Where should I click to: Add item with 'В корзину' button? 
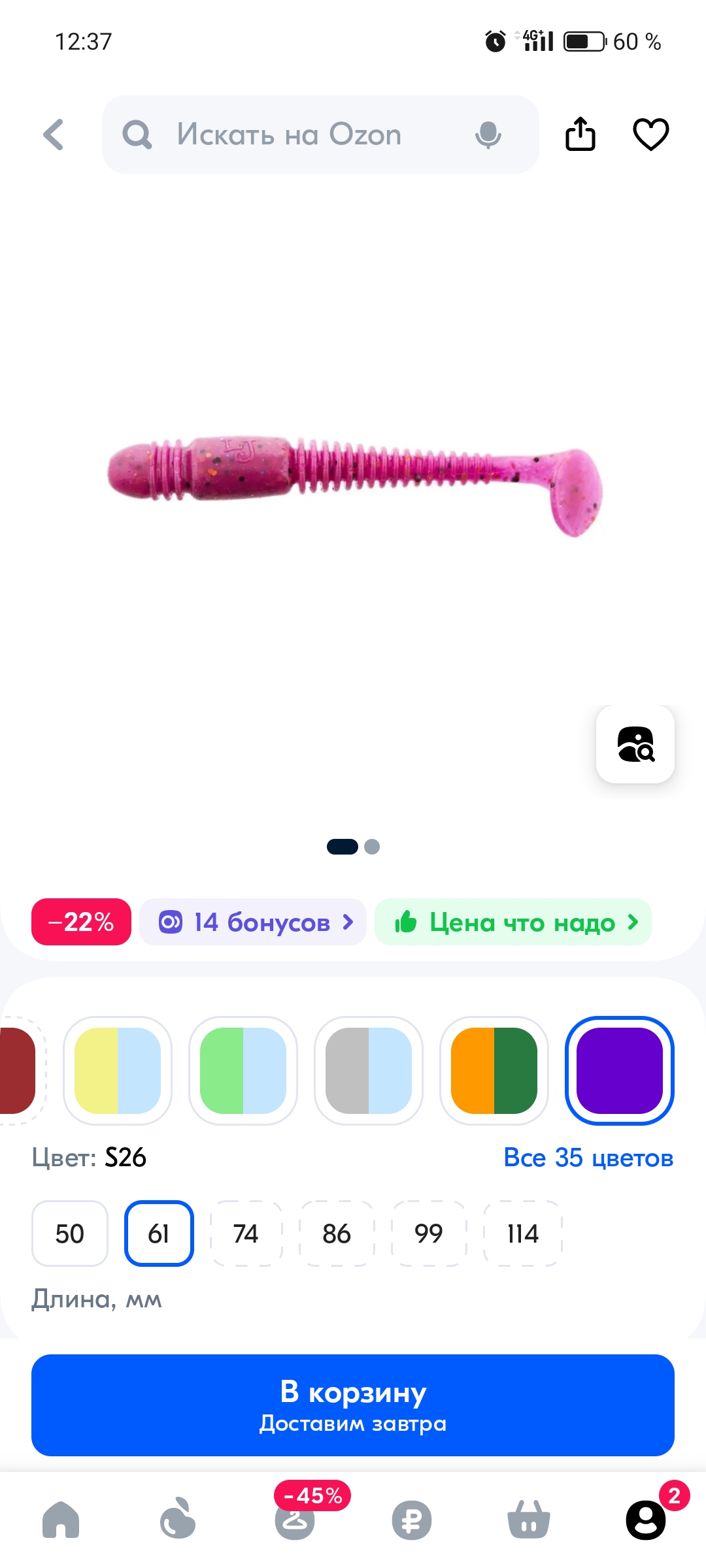coord(353,1405)
